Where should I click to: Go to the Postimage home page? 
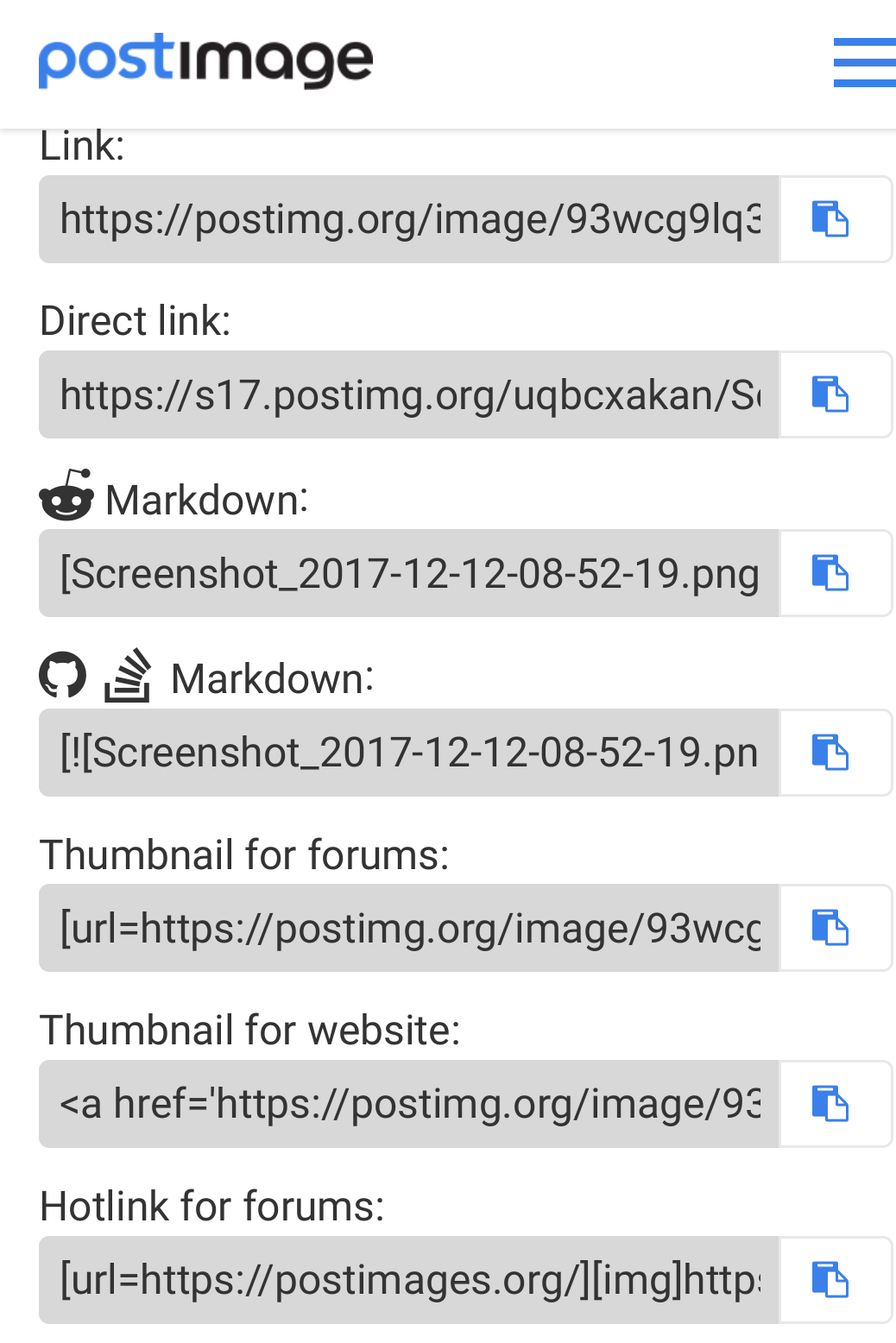205,60
